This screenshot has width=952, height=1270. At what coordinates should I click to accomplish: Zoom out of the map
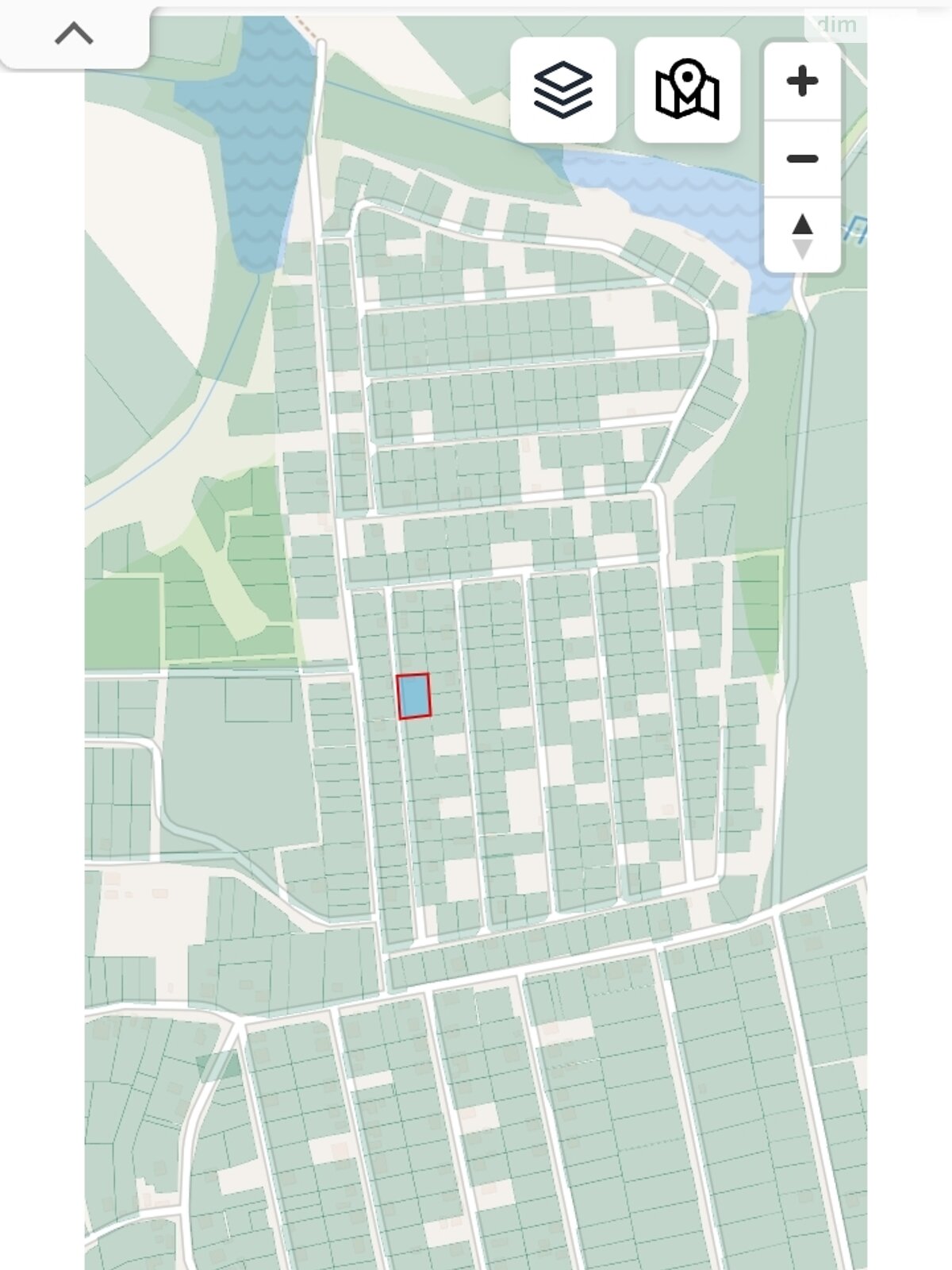[802, 159]
